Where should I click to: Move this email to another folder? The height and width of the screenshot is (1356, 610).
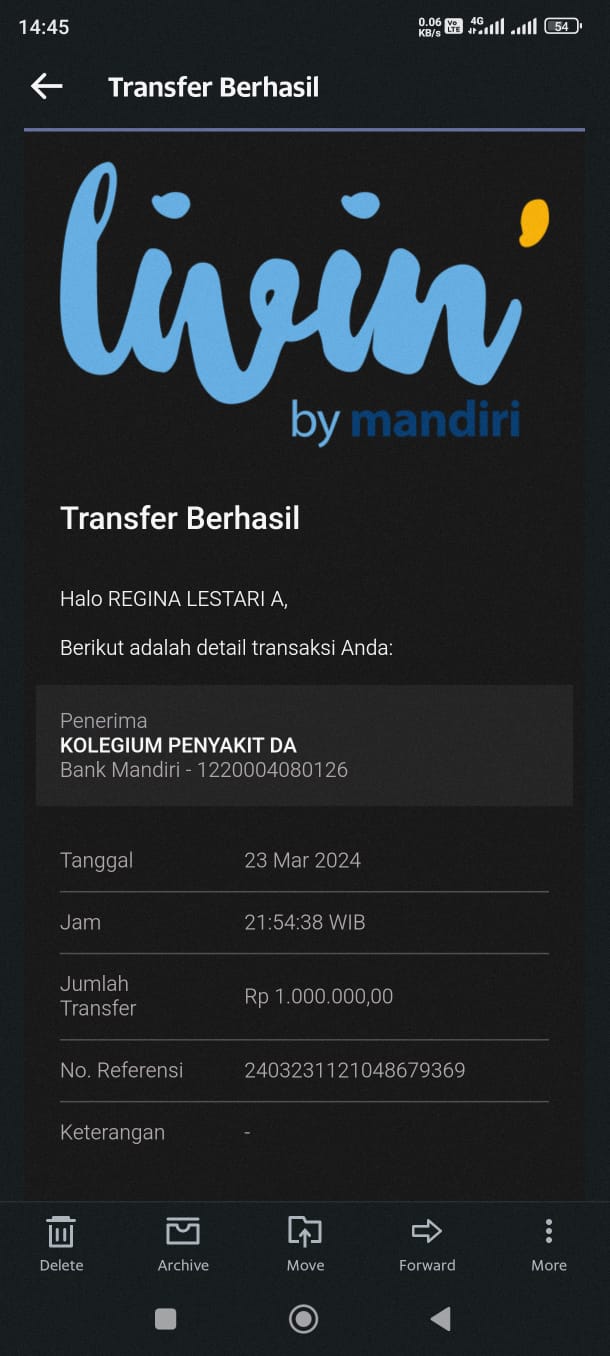pos(305,1243)
